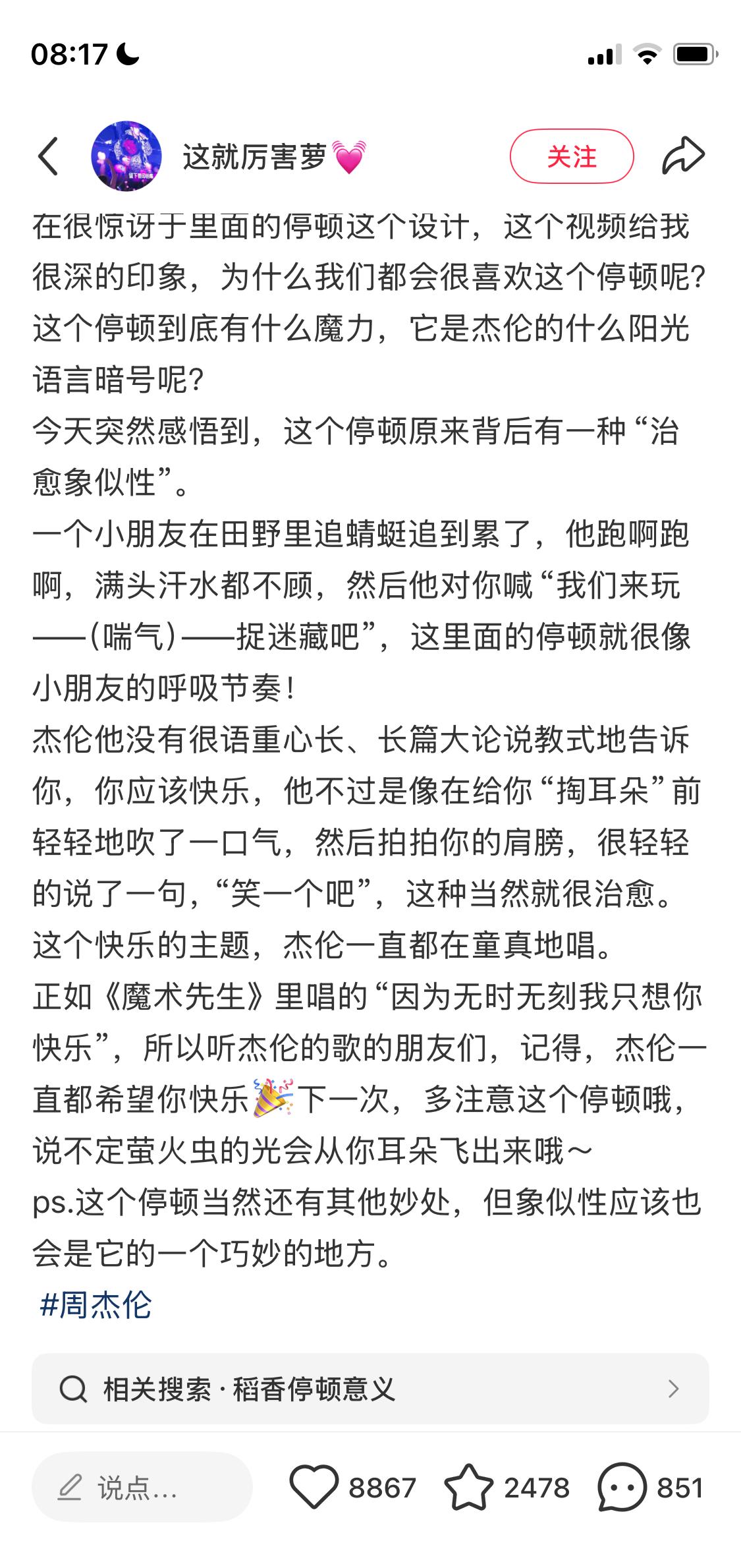
Task: Open the avatar of 这就厉害萝
Action: click(126, 156)
